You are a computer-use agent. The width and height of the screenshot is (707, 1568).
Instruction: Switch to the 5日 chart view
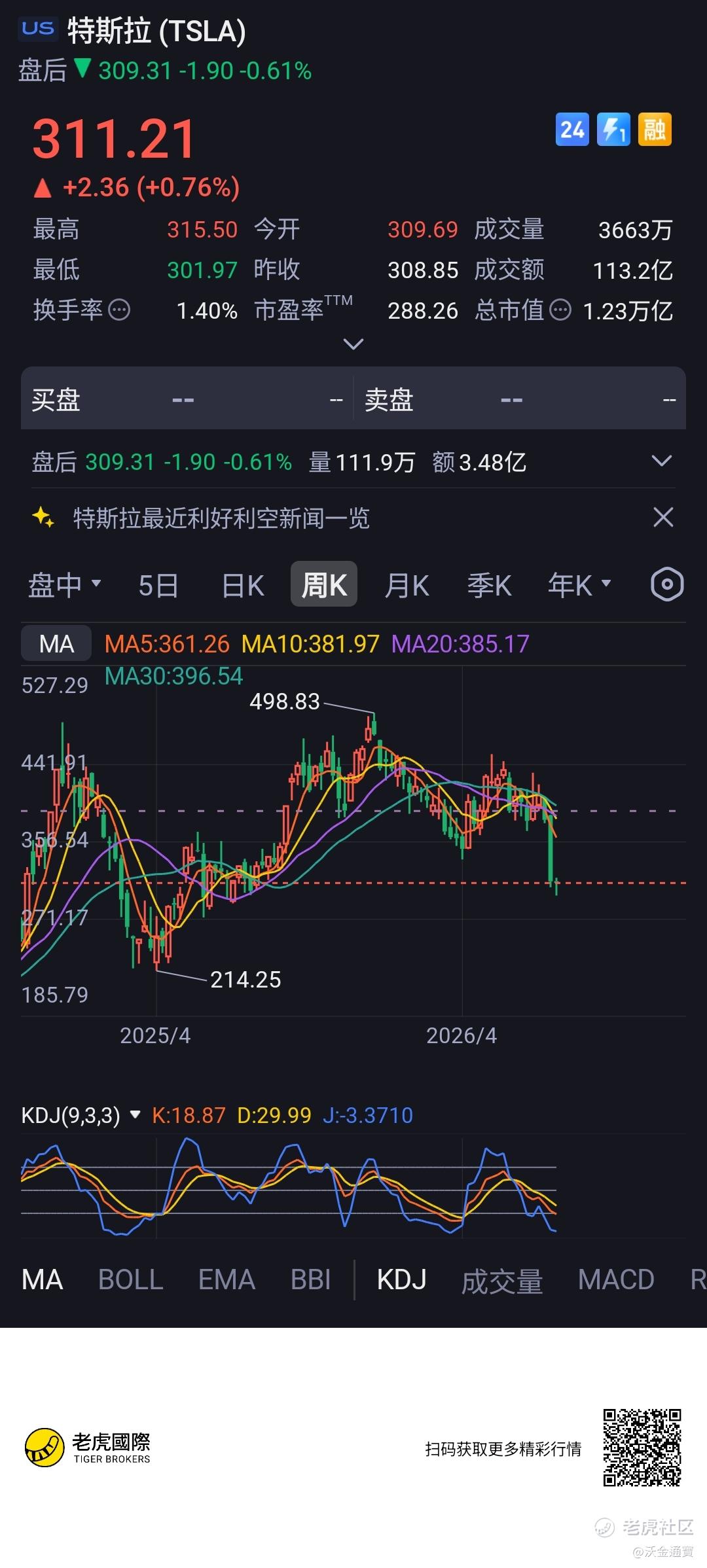tap(158, 585)
